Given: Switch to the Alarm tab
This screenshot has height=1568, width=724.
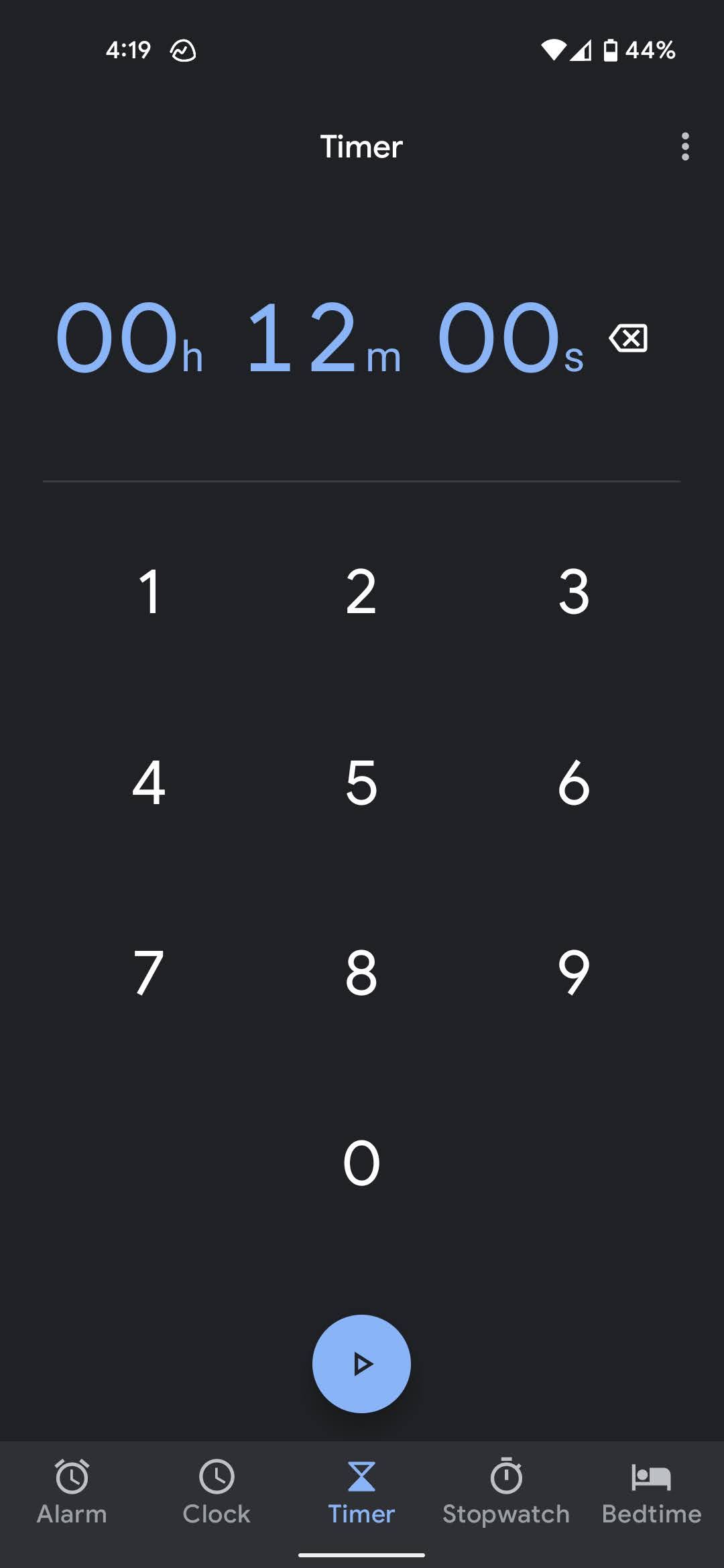Looking at the screenshot, I should pyautogui.click(x=72, y=1494).
